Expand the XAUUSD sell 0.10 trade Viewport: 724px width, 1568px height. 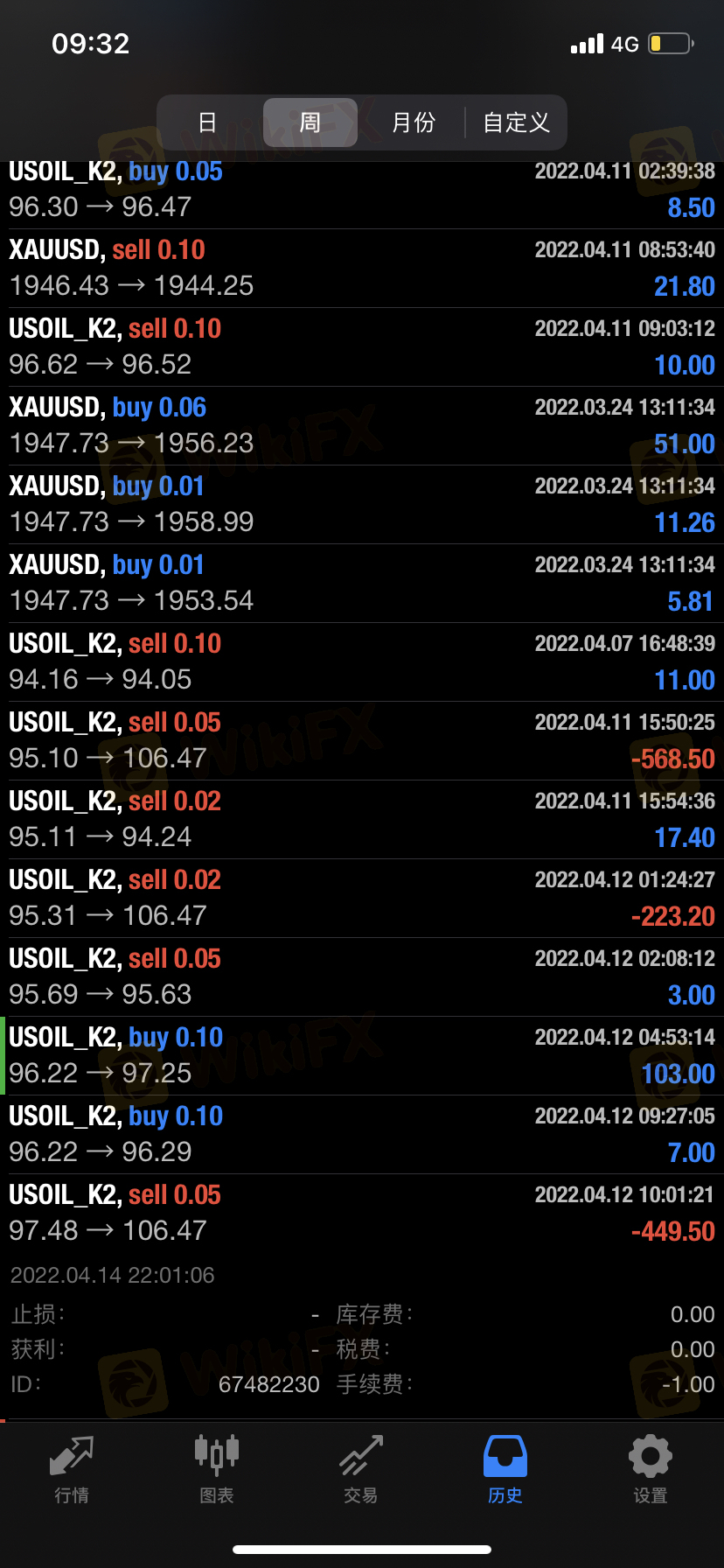[362, 268]
